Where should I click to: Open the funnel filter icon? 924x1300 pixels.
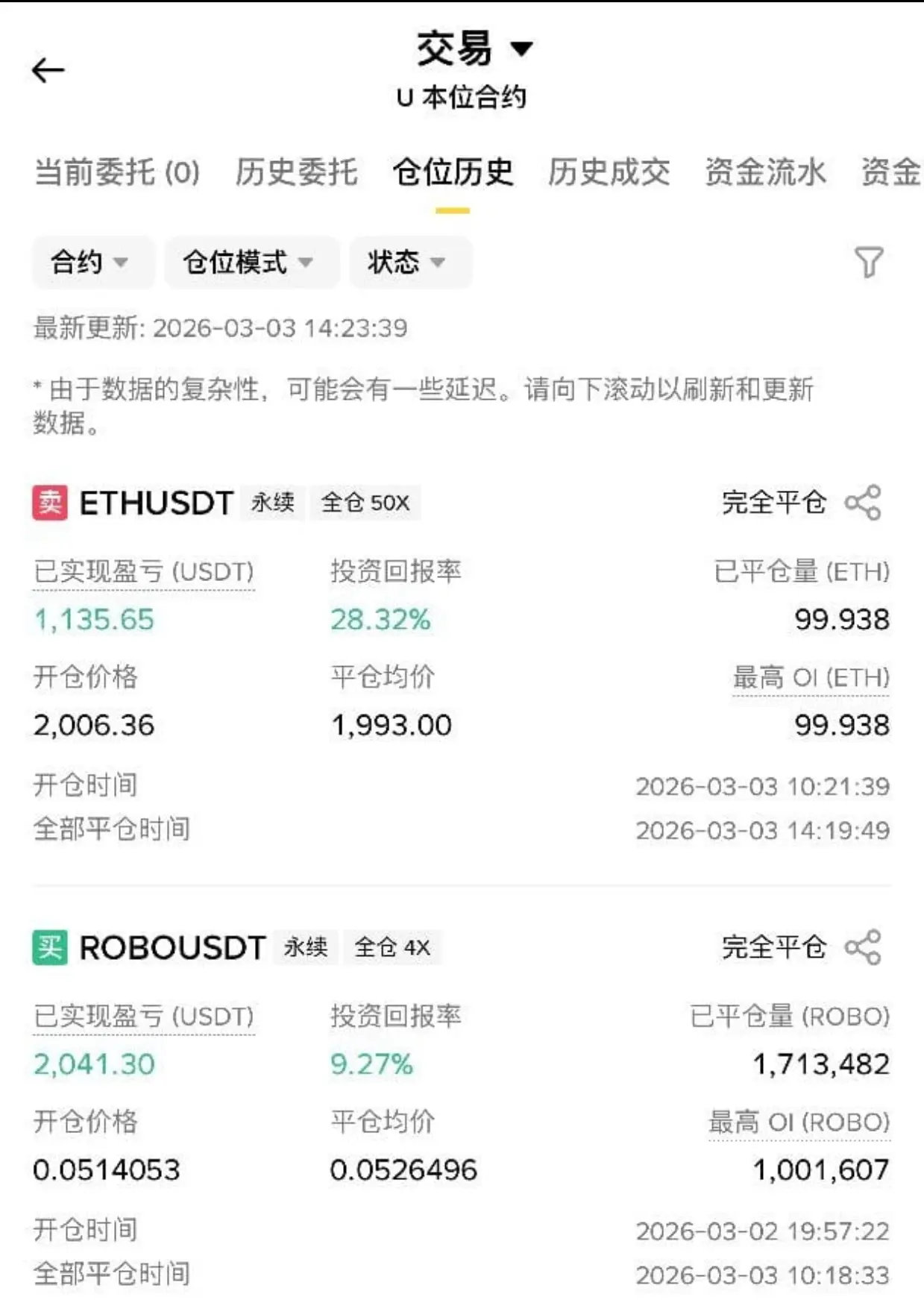click(868, 263)
